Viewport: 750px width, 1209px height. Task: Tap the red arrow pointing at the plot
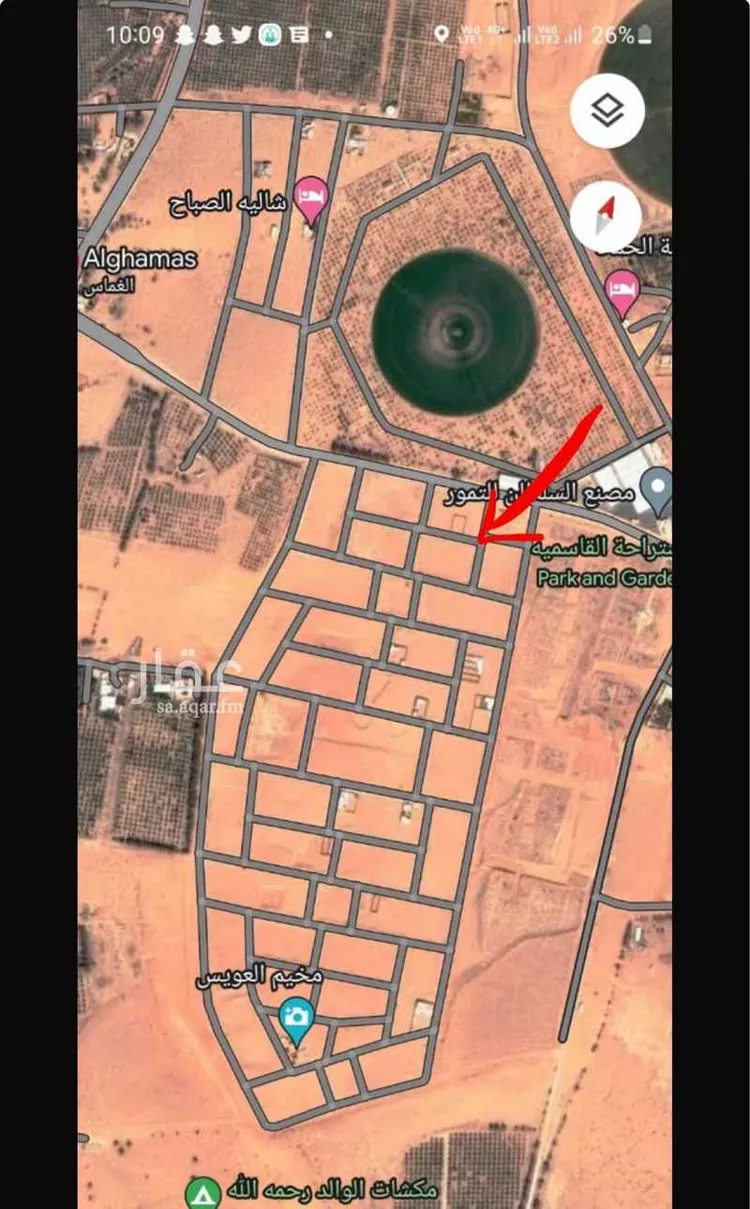pos(530,480)
